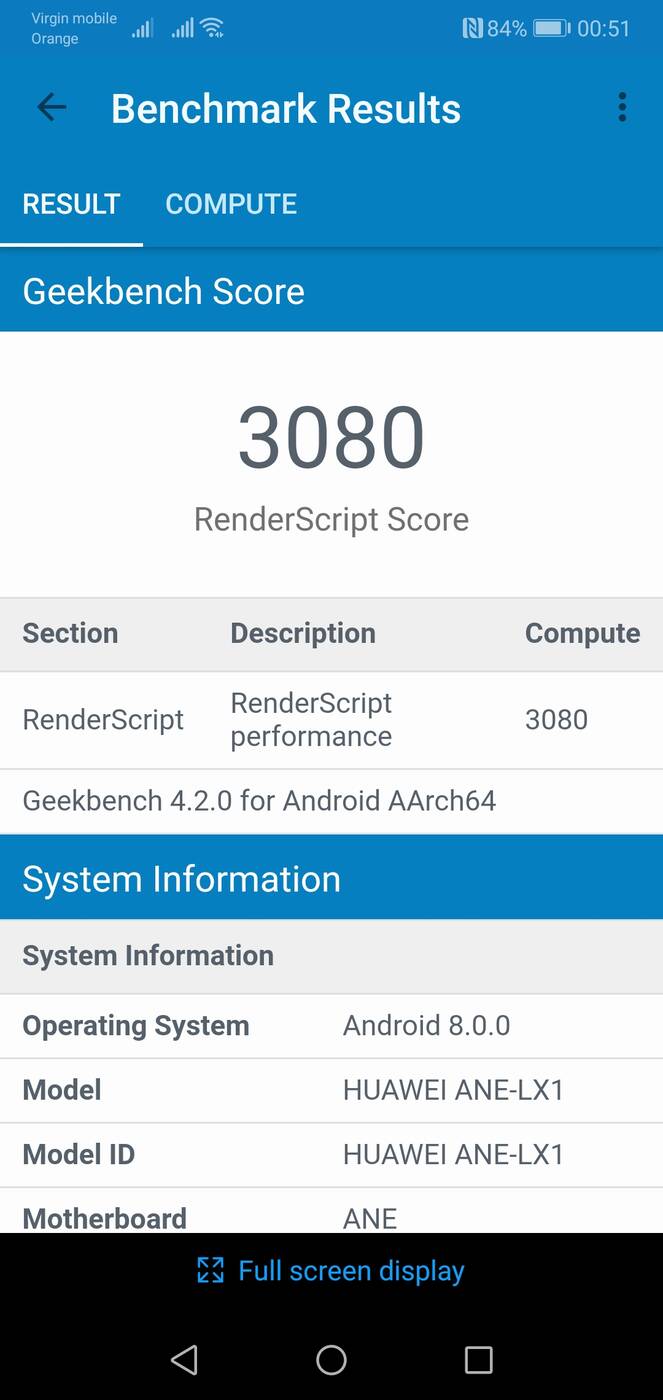Image resolution: width=663 pixels, height=1400 pixels.
Task: Select the RESULT tab
Action: [x=71, y=204]
